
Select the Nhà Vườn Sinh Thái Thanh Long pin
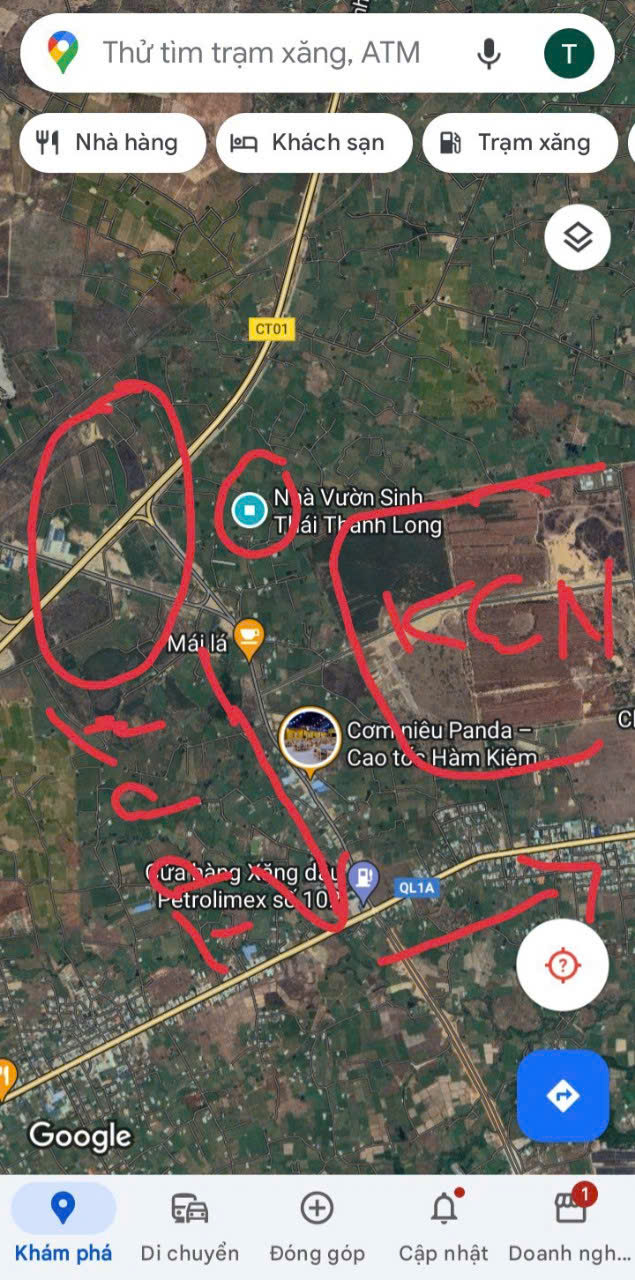[x=248, y=511]
